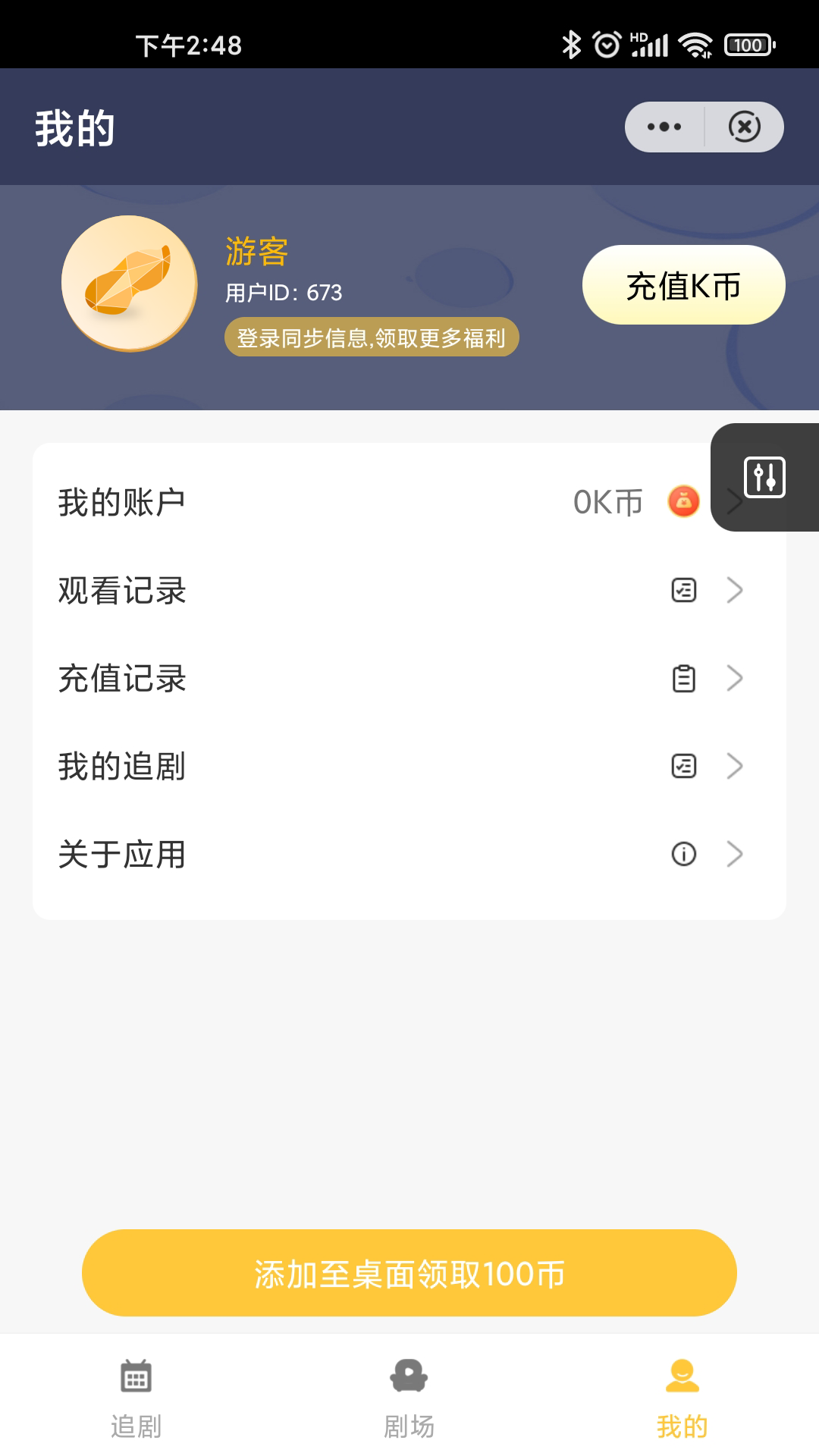This screenshot has height=1456, width=819.
Task: Close the mini program
Action: 745,127
